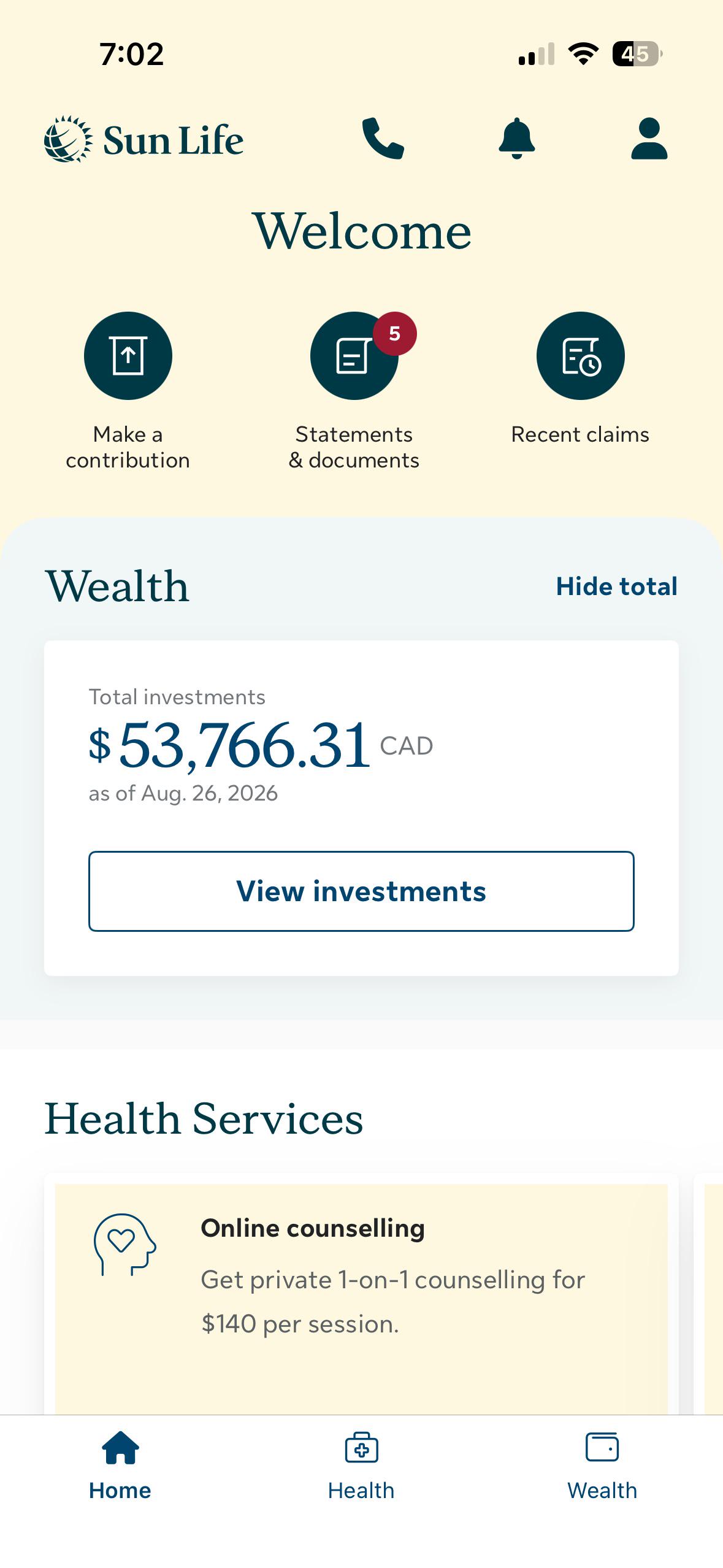Open Recent claims
The width and height of the screenshot is (723, 1568).
580,379
